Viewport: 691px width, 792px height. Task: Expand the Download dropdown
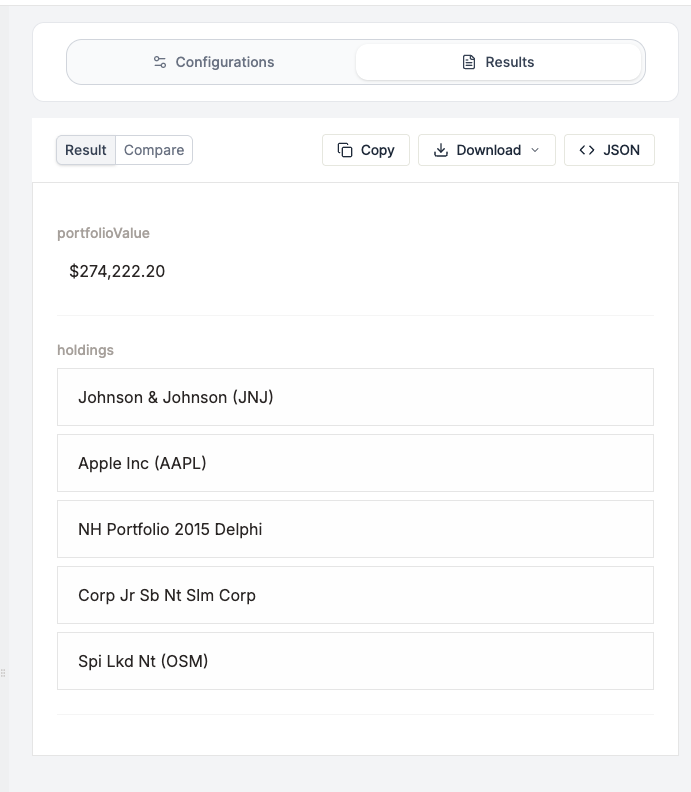(487, 150)
